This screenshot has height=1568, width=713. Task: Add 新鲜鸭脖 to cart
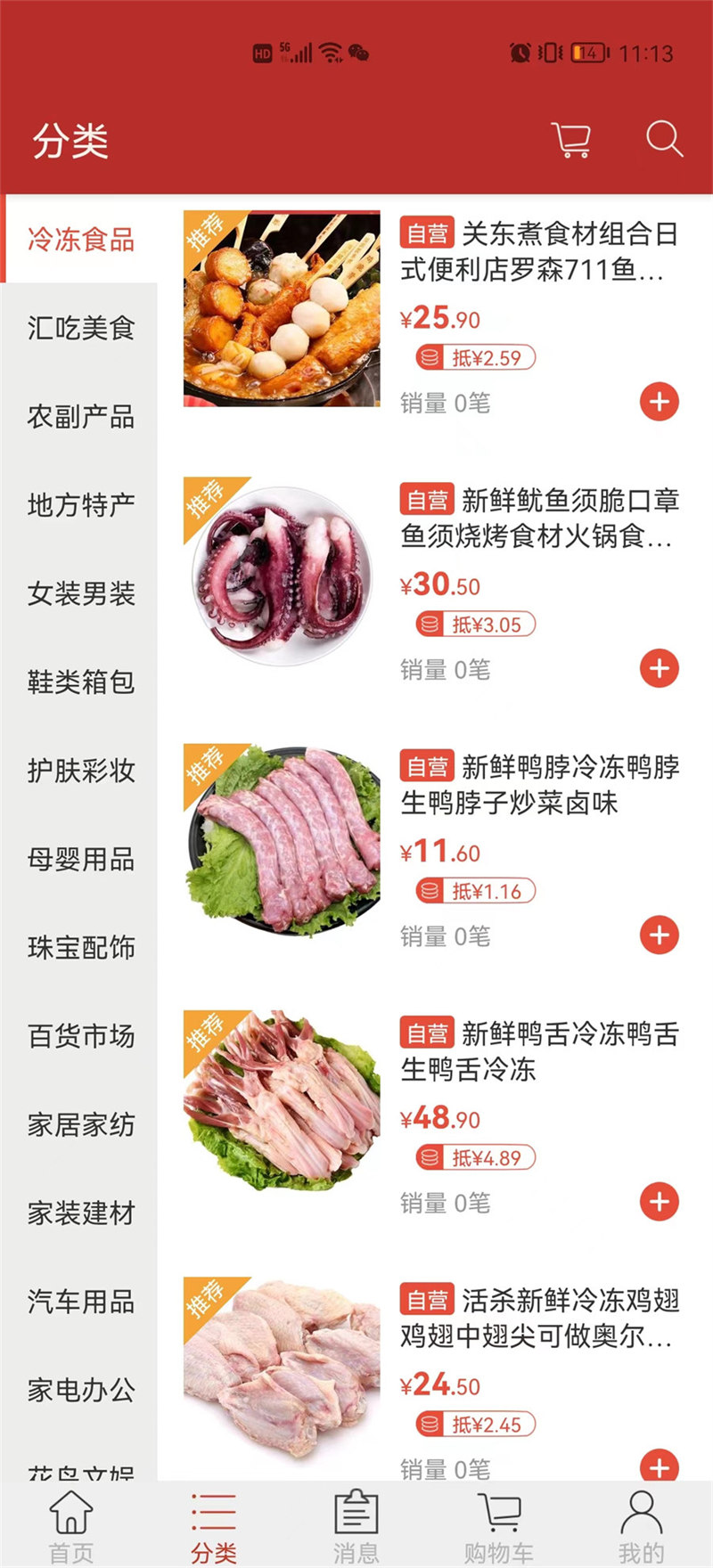660,935
